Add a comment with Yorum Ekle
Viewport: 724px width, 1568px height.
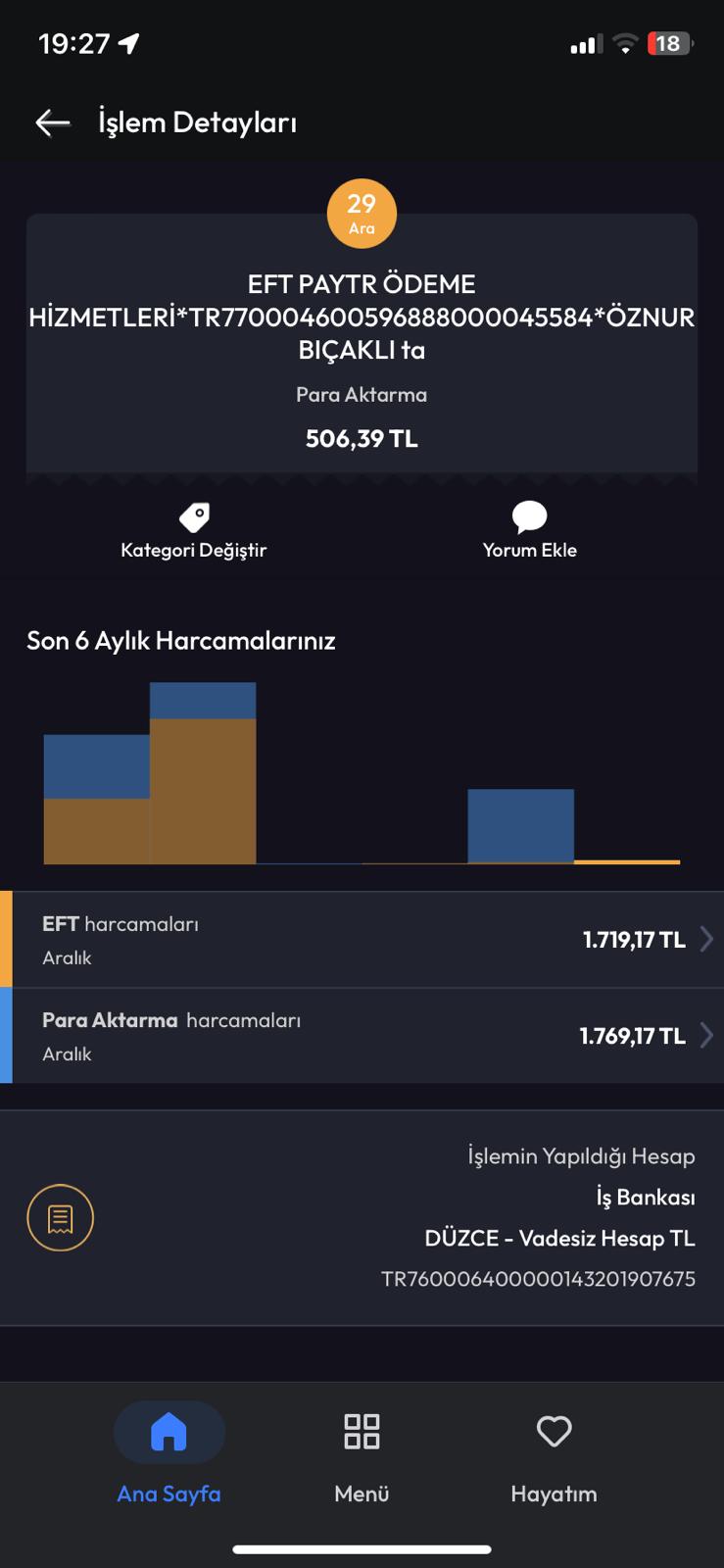(x=529, y=531)
